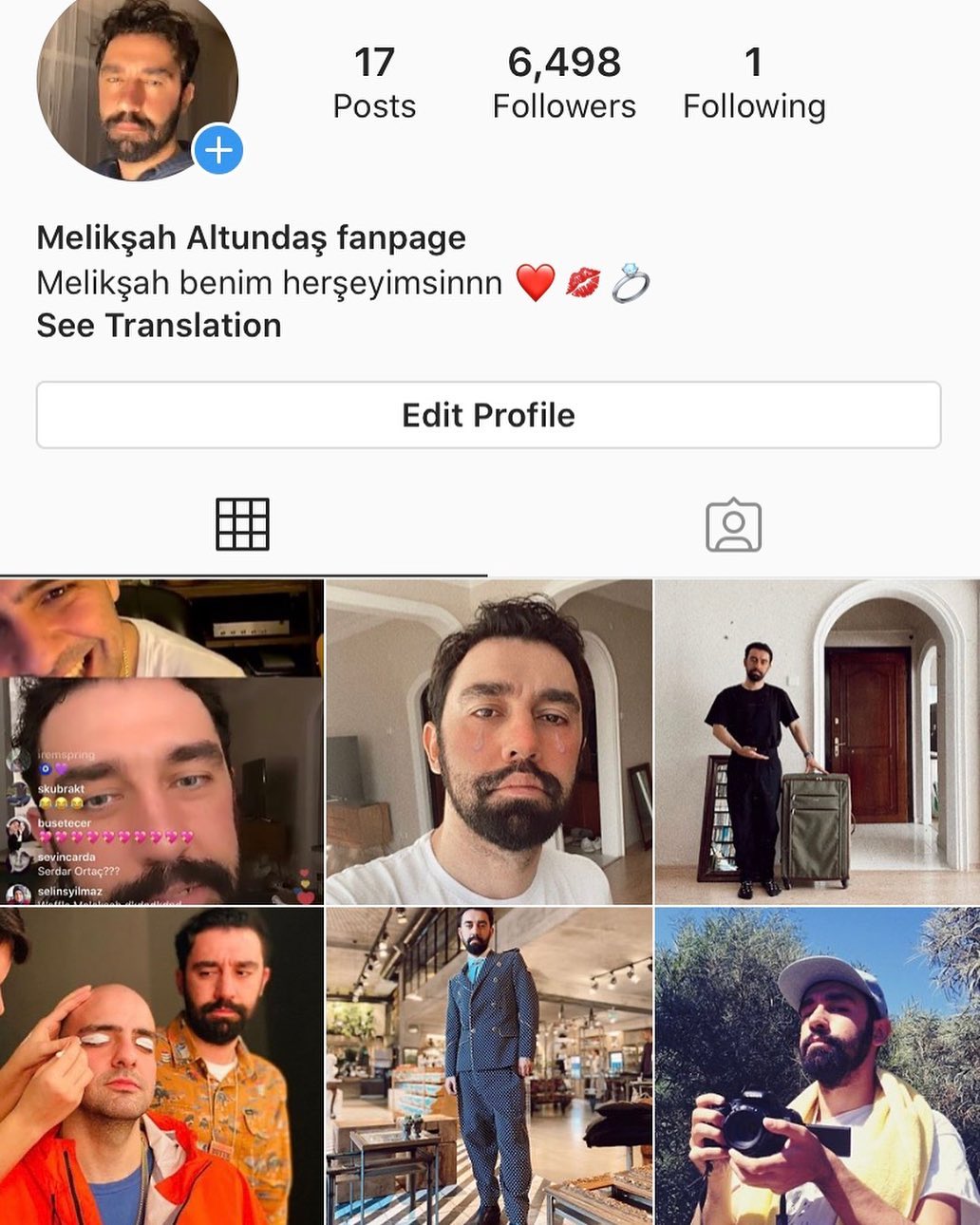Tap the Edit Profile button
The image size is (980, 1225).
point(488,415)
